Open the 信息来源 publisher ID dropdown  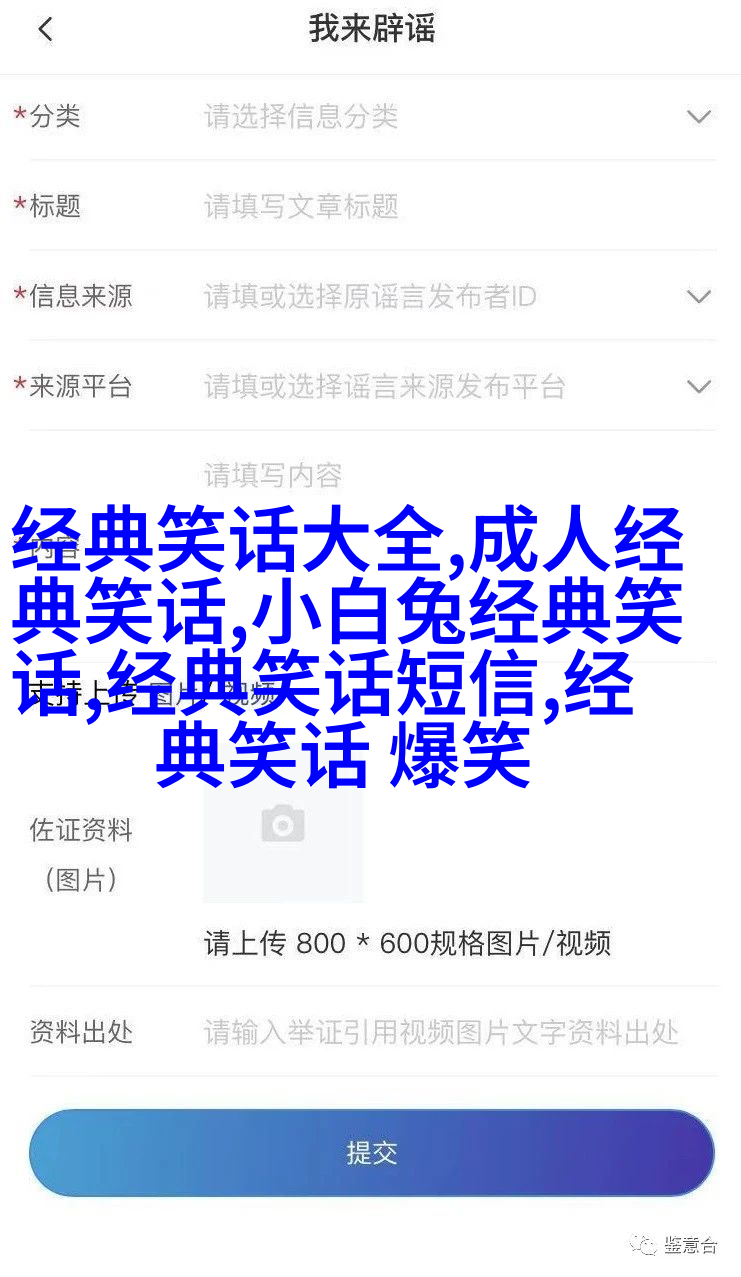(698, 297)
